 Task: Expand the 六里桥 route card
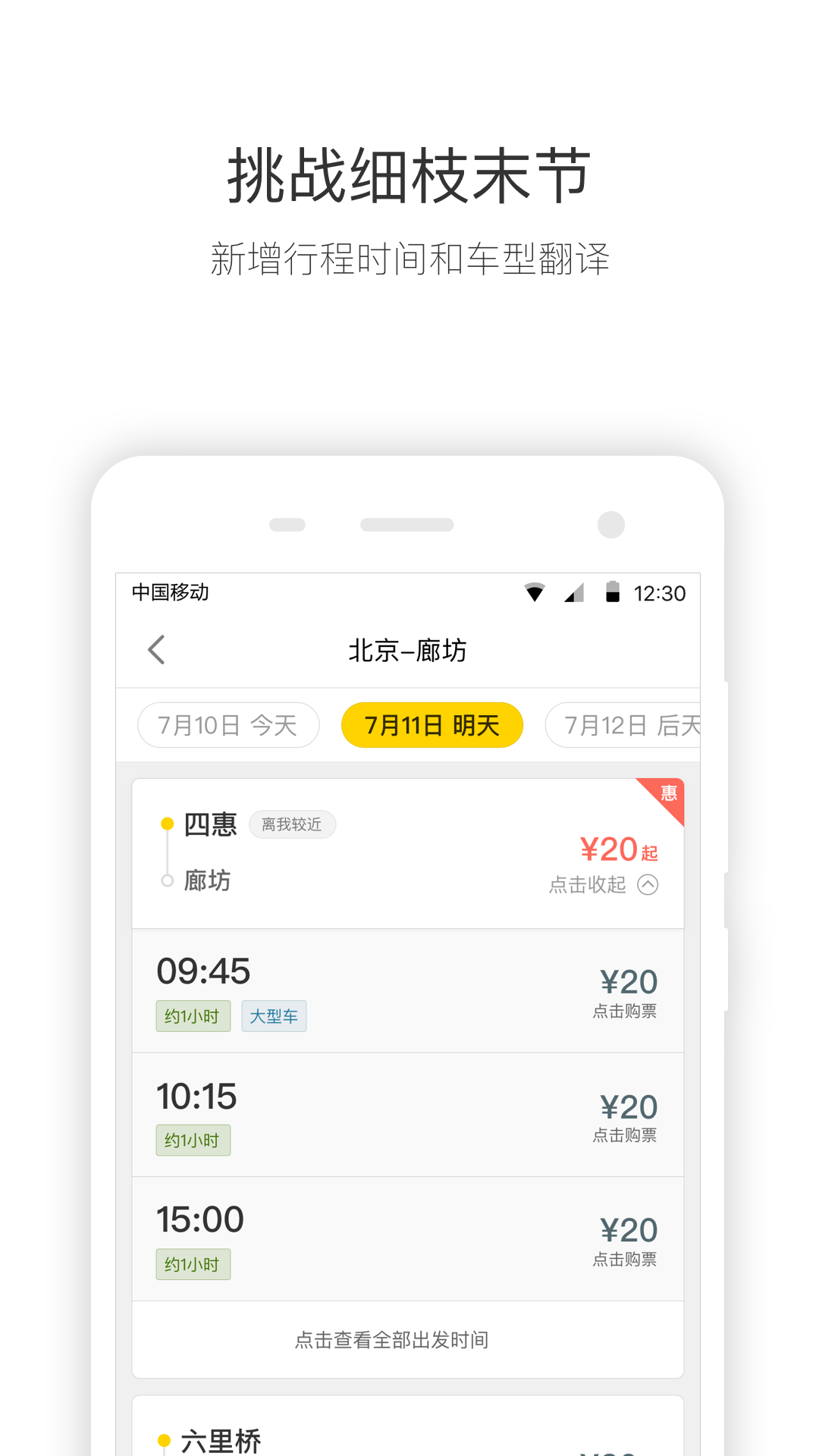point(408,1433)
